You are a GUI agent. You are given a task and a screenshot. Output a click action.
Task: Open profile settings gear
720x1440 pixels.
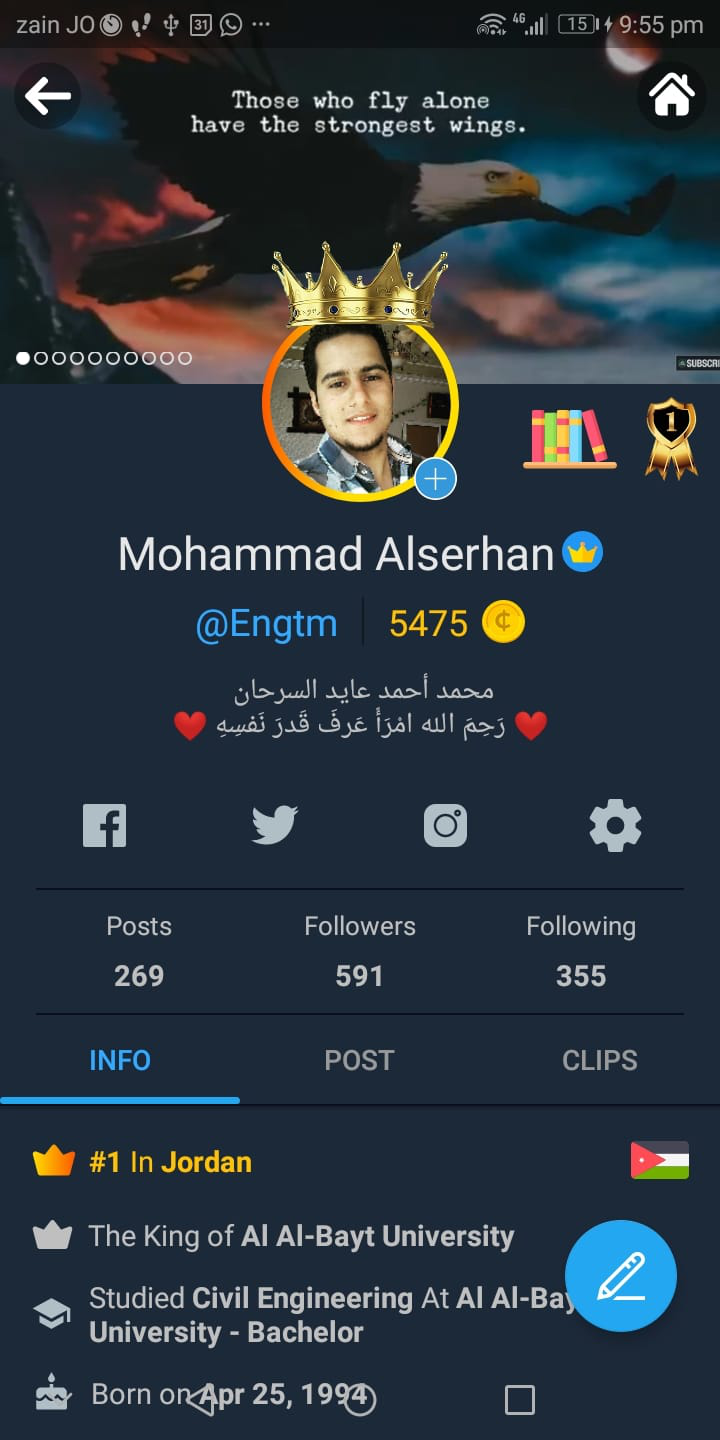pyautogui.click(x=615, y=826)
